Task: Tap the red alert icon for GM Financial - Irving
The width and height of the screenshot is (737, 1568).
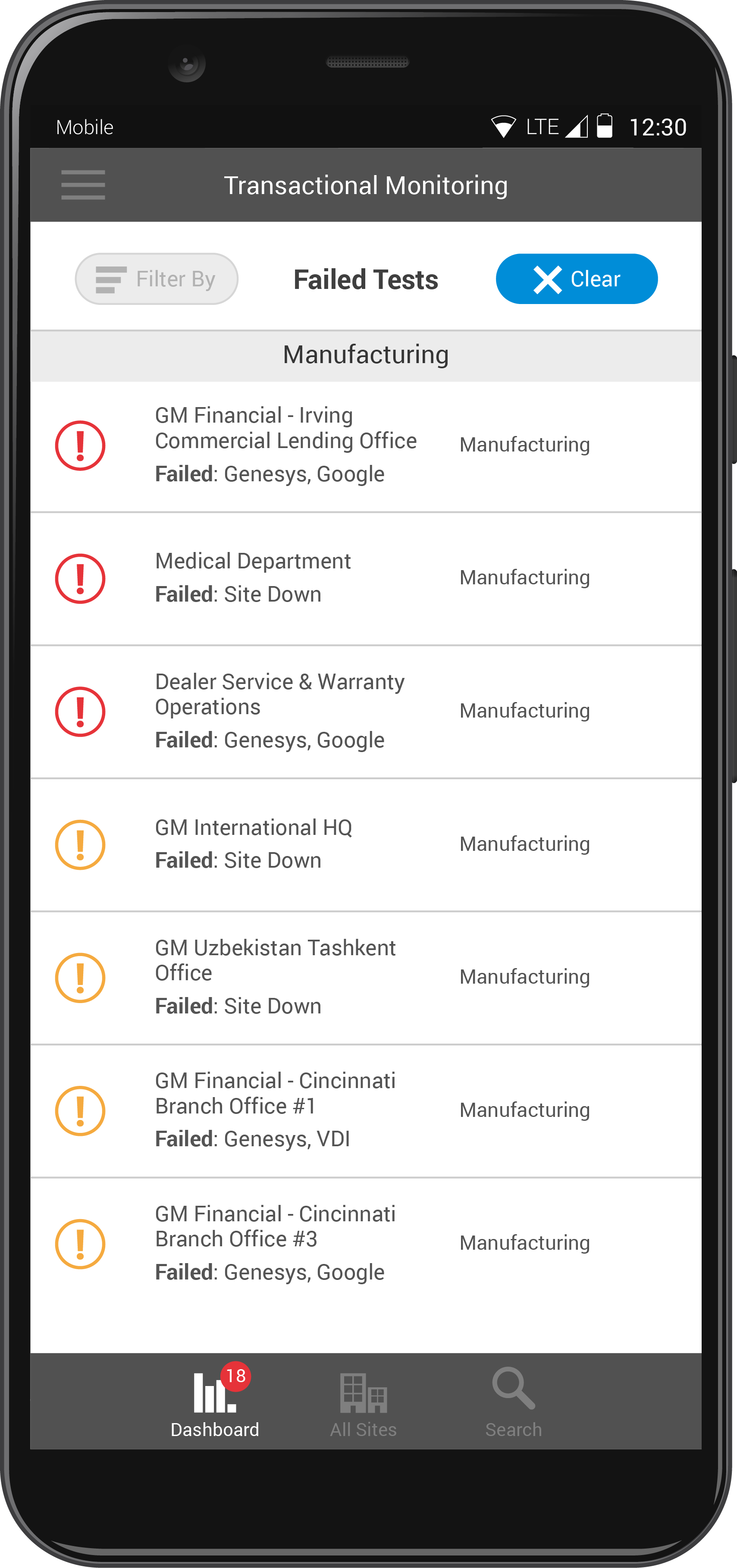Action: tap(80, 445)
